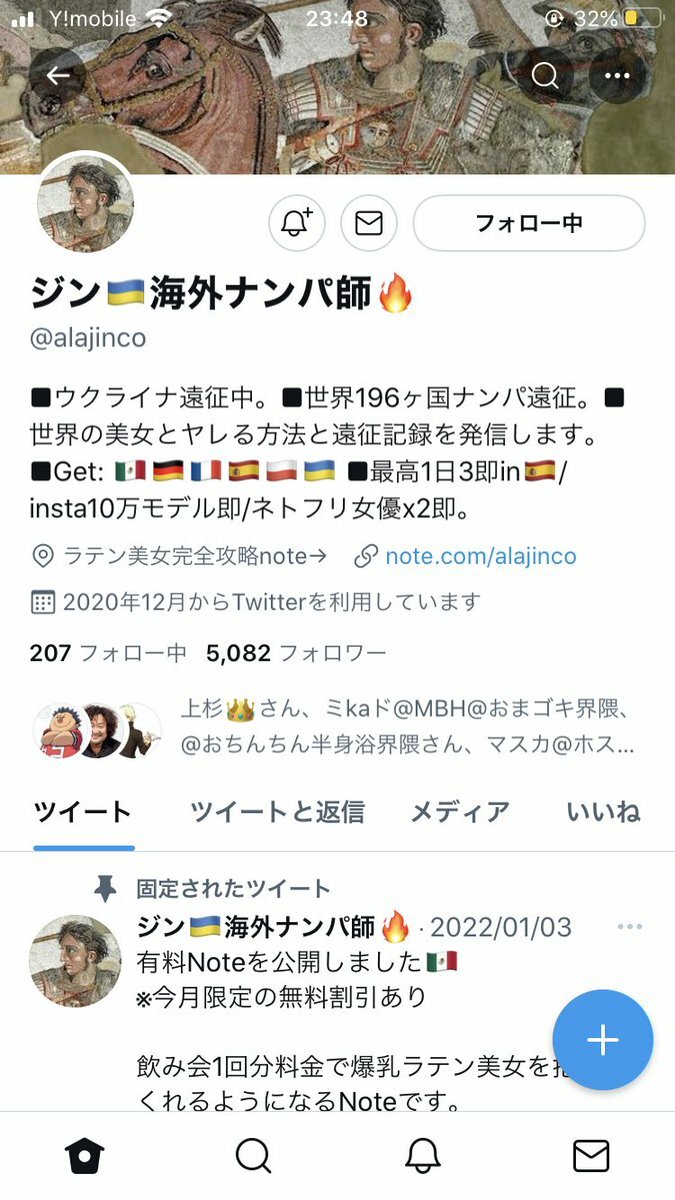Open the notifications tab in bottom bar
The width and height of the screenshot is (675, 1200).
click(x=423, y=1156)
